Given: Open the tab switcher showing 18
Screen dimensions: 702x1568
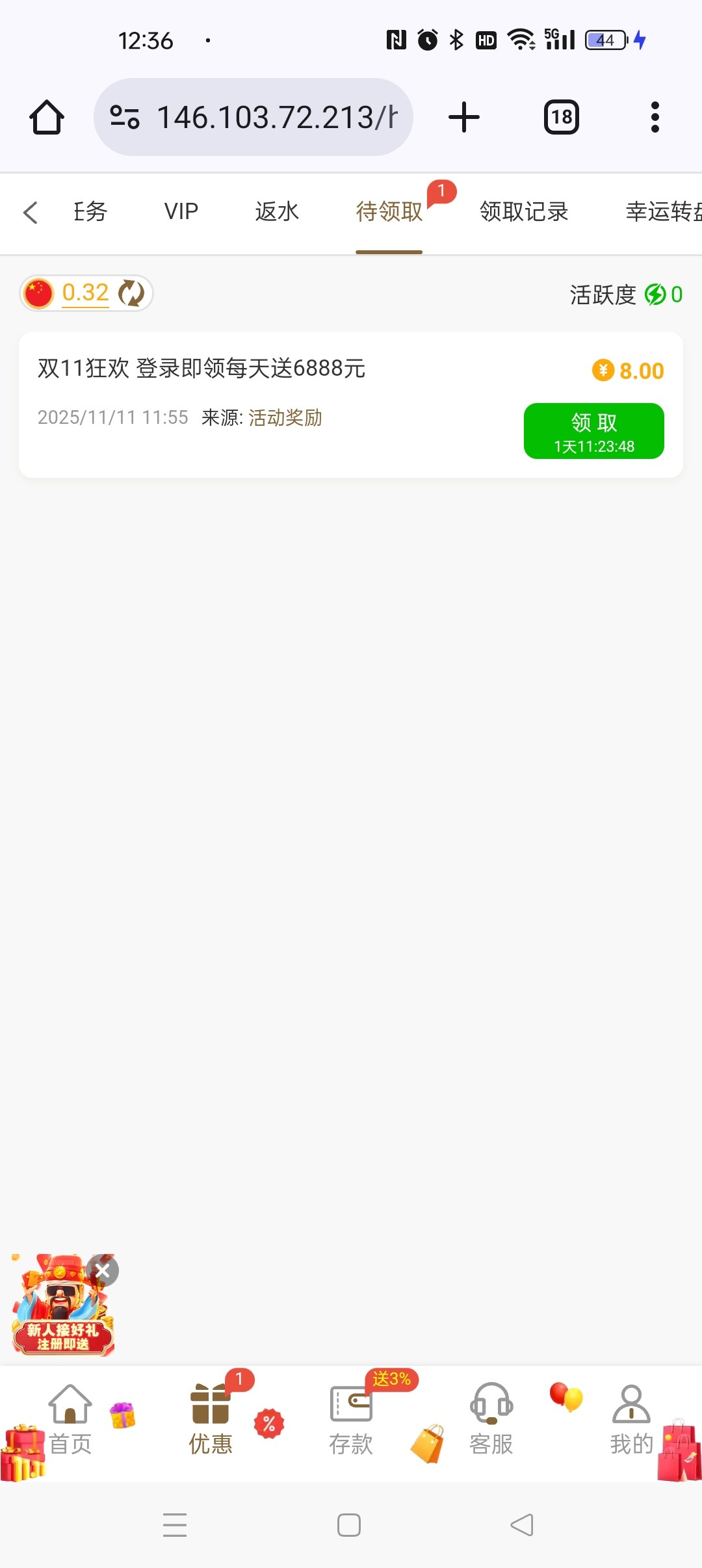Looking at the screenshot, I should 561,118.
